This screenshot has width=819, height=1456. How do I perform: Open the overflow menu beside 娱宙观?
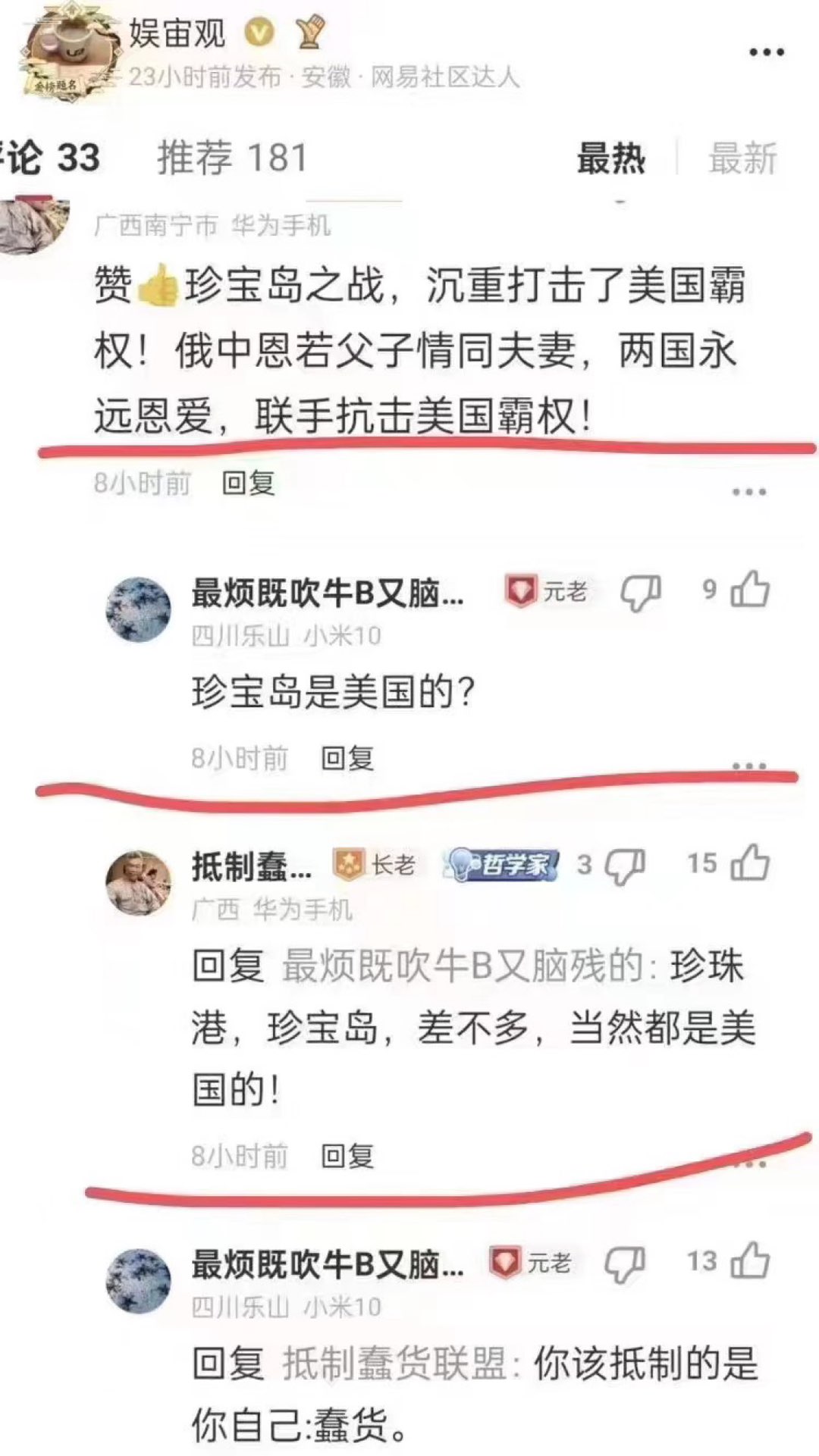pos(766,52)
